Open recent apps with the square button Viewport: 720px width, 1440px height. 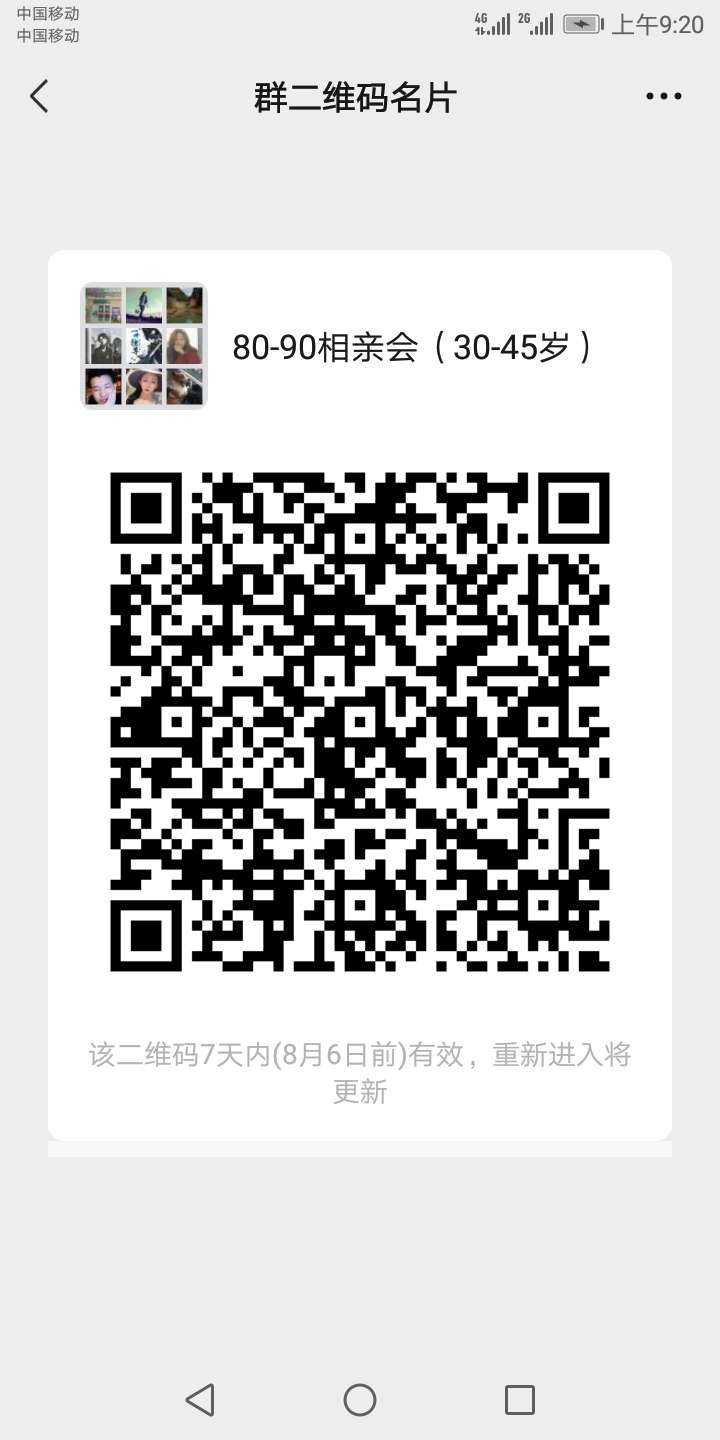(x=520, y=1399)
